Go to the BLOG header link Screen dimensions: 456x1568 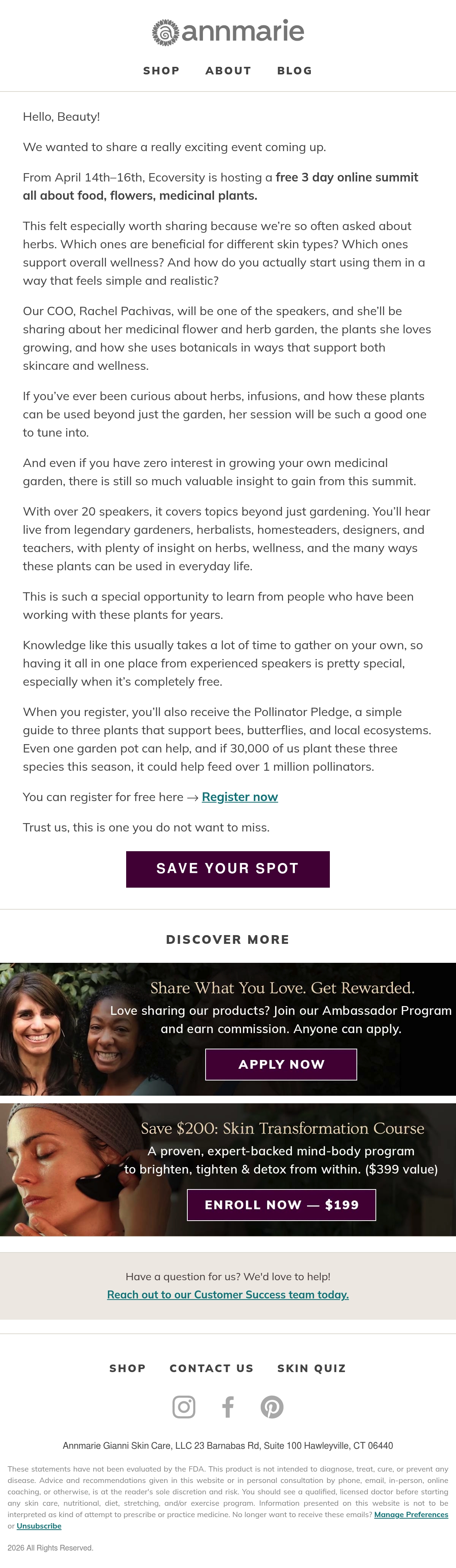294,71
